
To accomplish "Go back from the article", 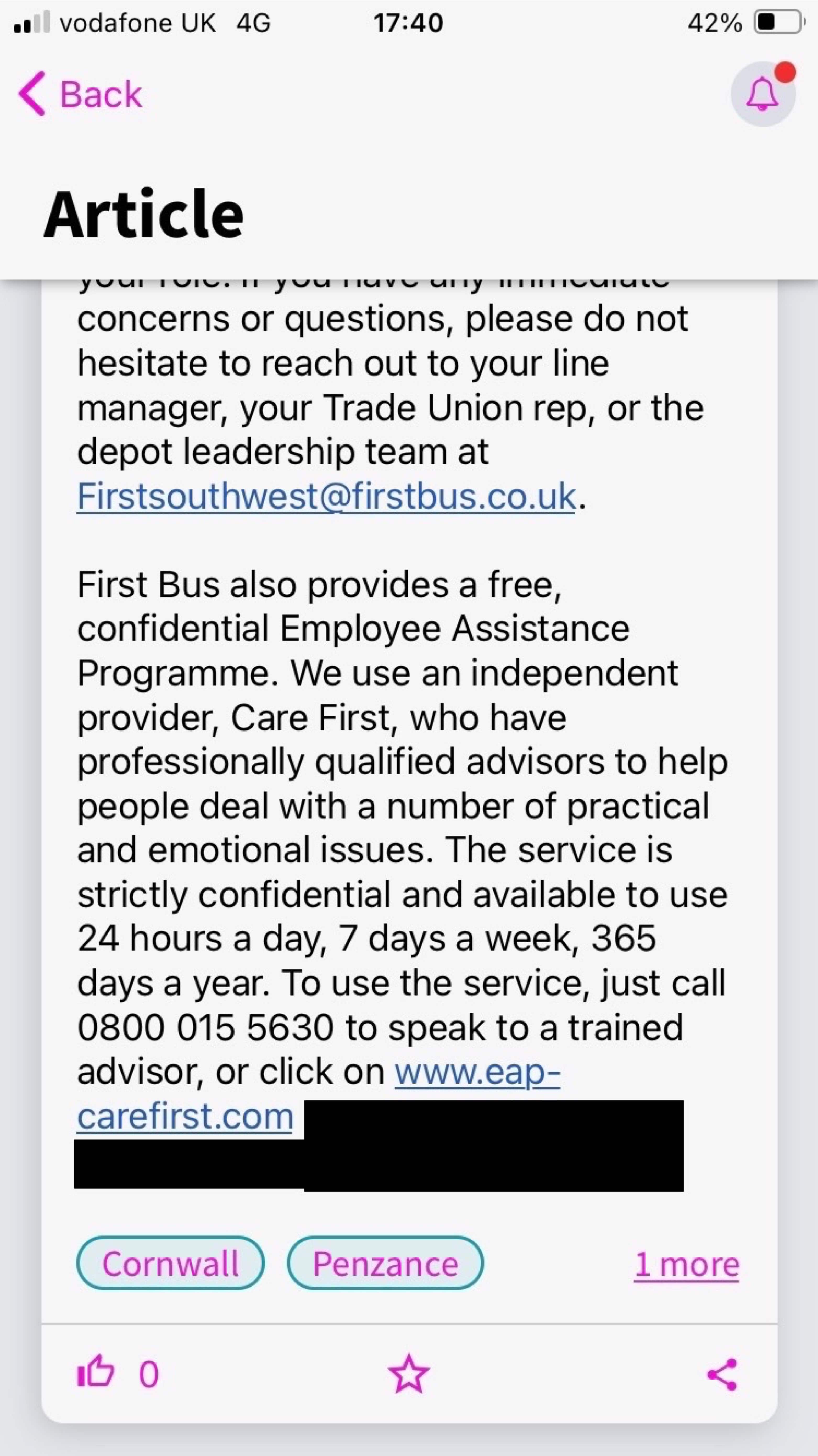I will [80, 94].
